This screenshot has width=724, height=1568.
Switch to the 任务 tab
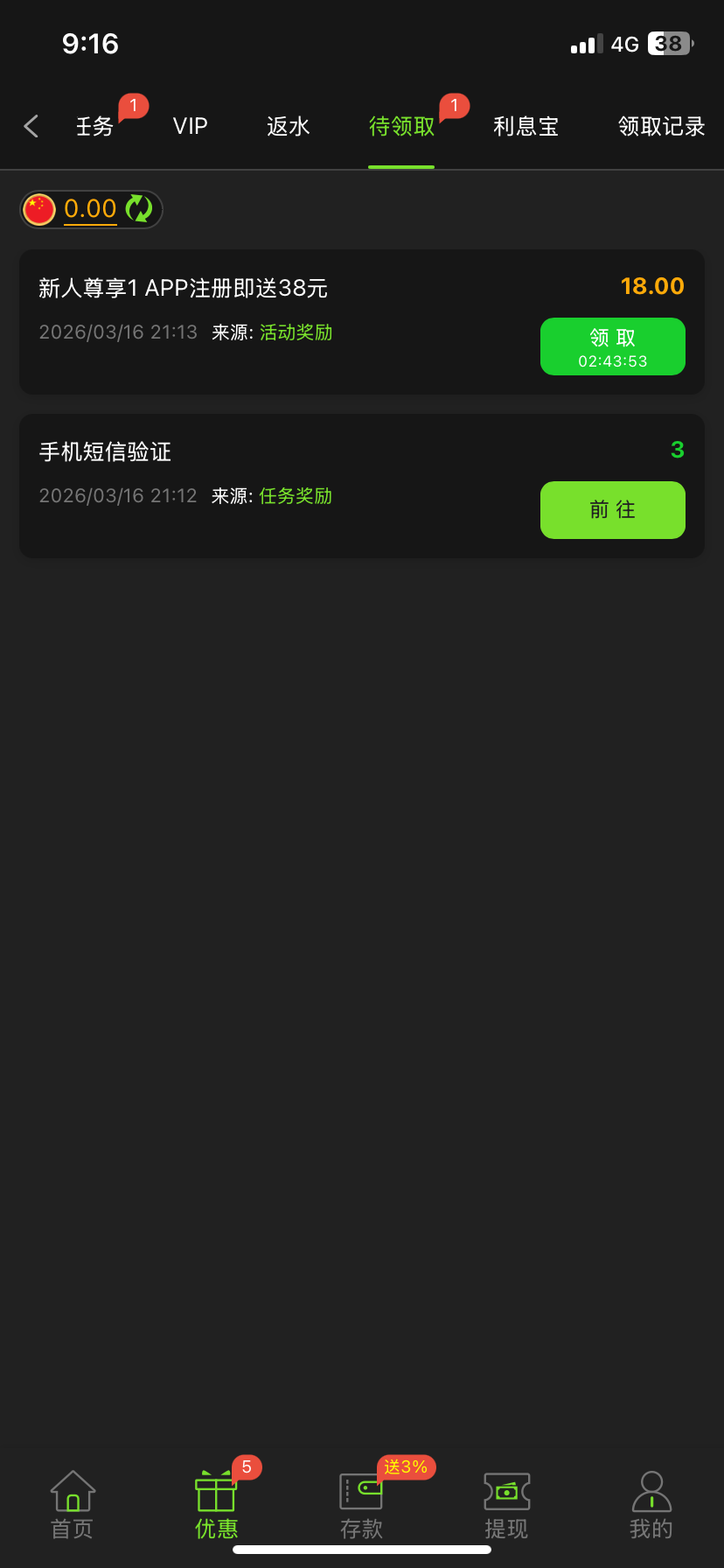(94, 125)
